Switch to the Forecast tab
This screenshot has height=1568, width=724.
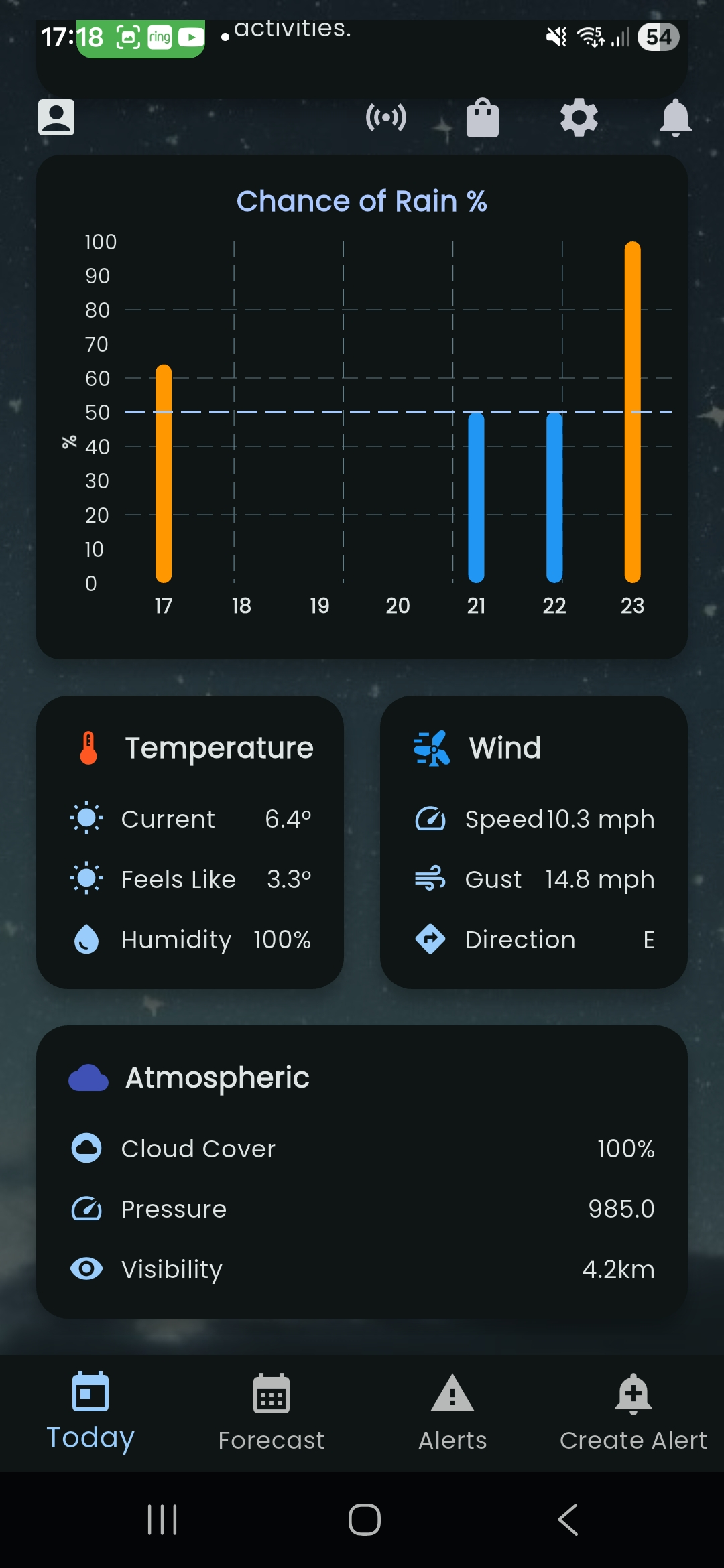click(x=271, y=1411)
